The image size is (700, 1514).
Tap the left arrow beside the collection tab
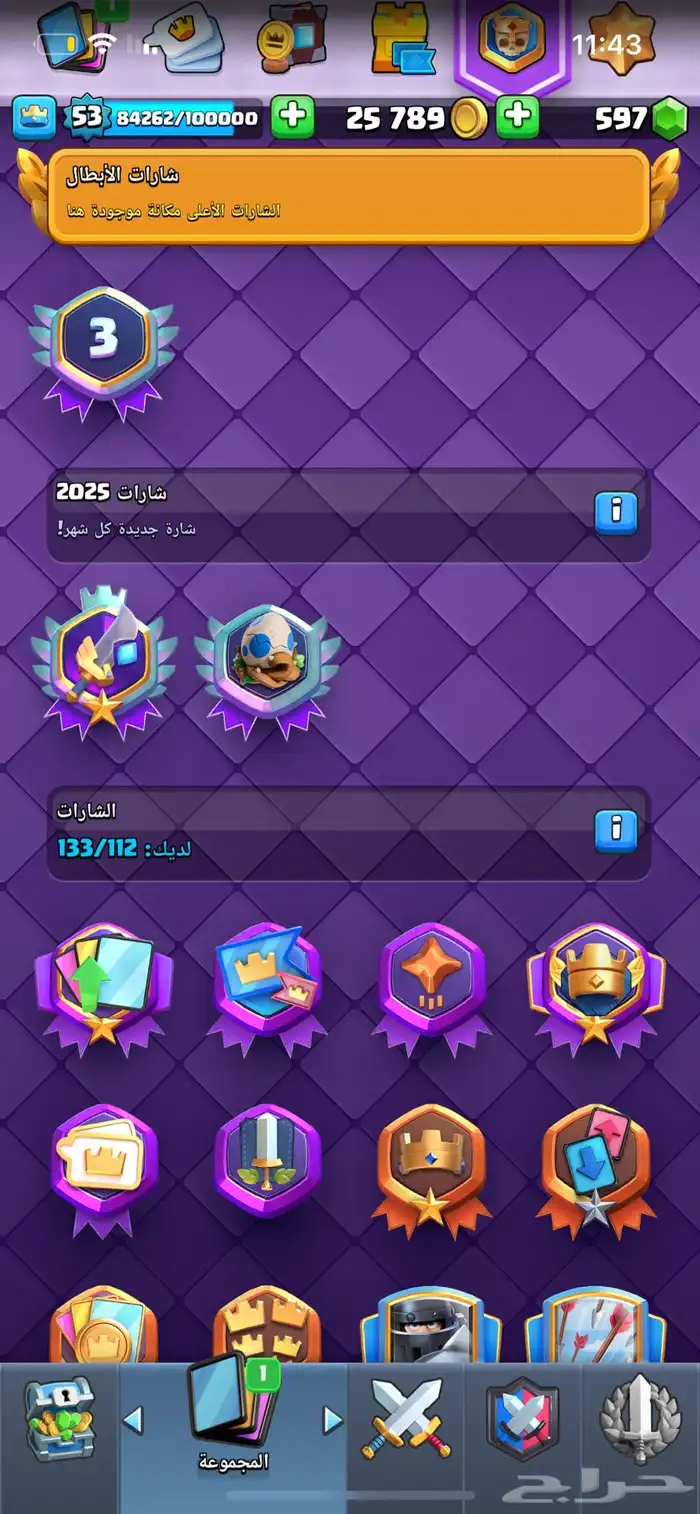click(x=133, y=1420)
